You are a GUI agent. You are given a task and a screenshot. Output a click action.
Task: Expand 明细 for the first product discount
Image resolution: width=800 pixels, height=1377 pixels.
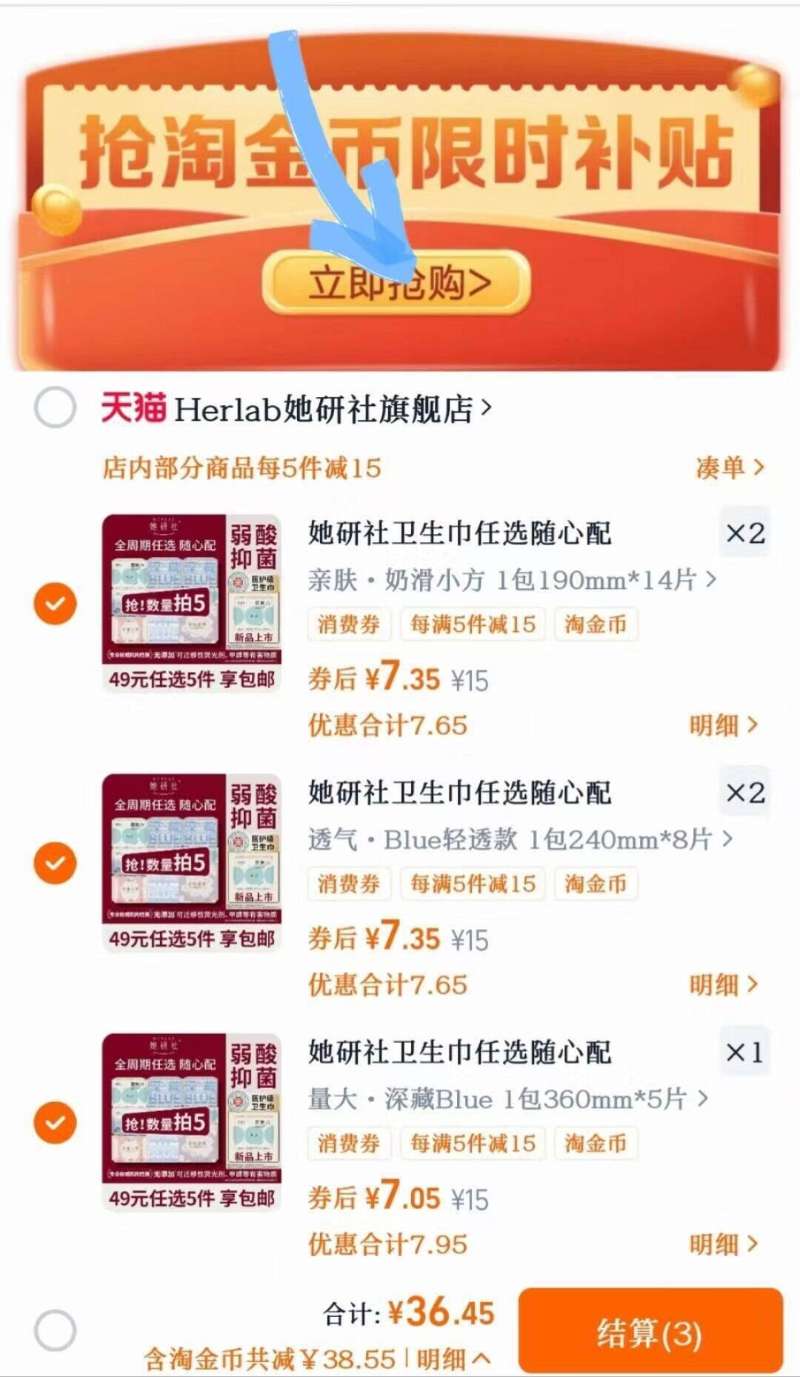coord(723,726)
